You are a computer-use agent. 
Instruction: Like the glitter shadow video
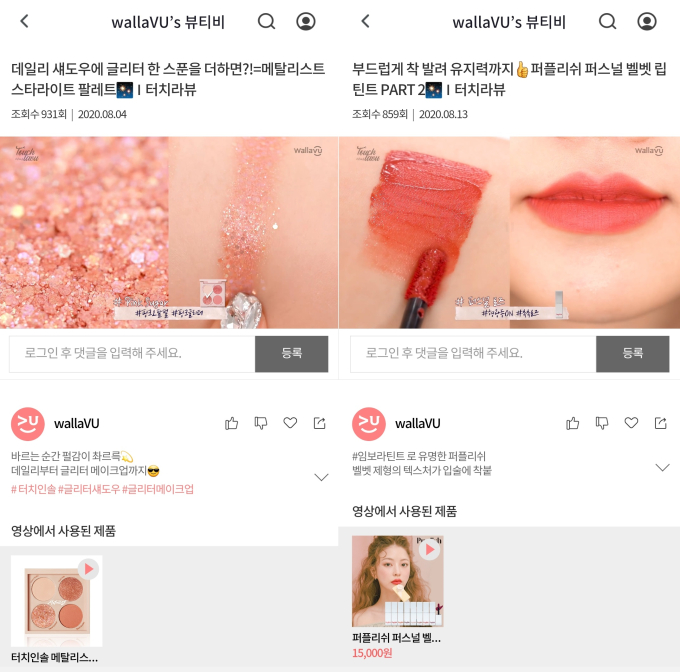[232, 423]
